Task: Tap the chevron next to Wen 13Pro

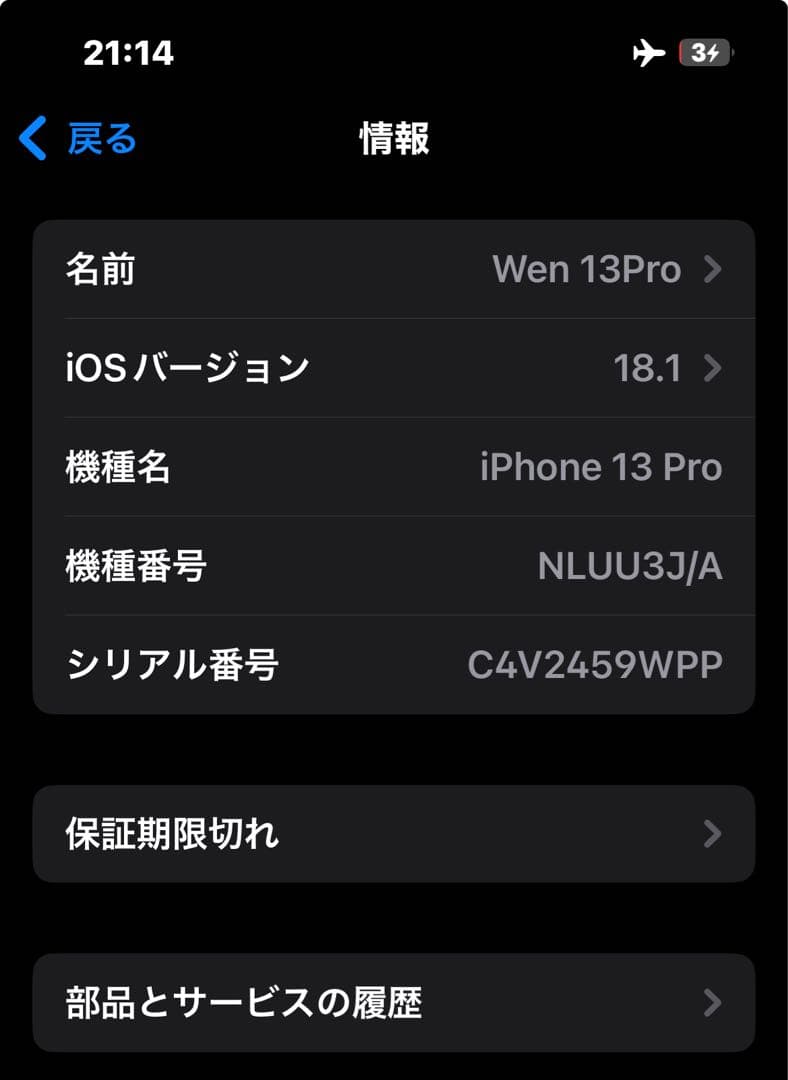Action: coord(712,270)
